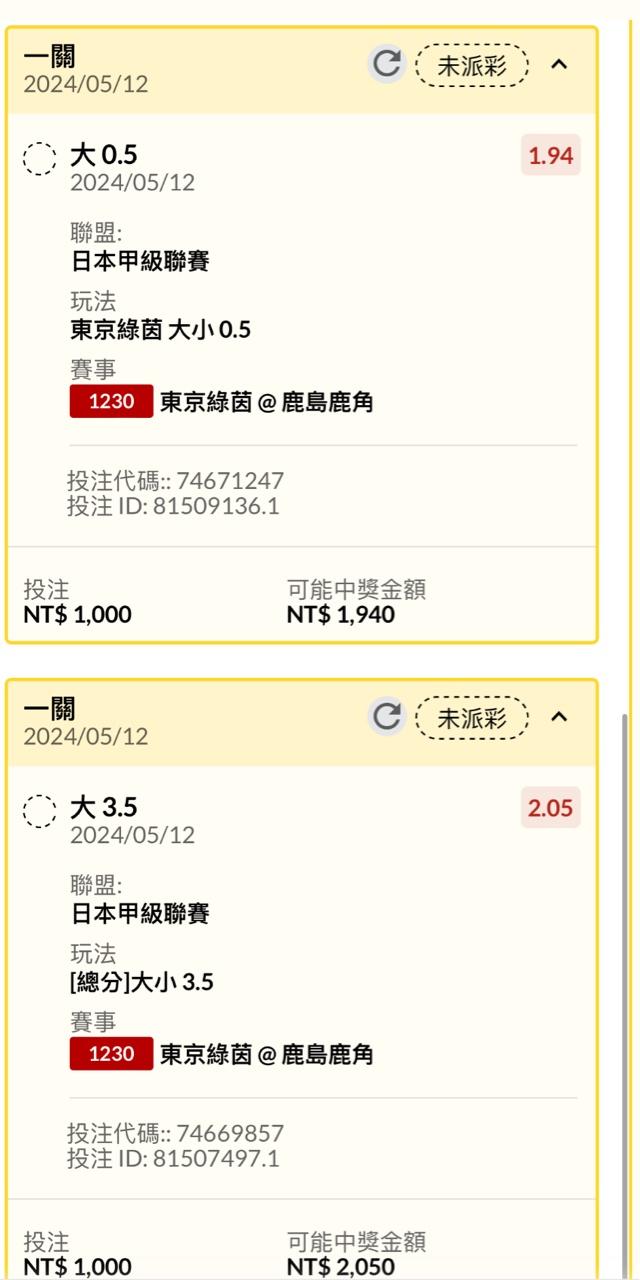
Task: Collapse the first bet card with 大 0.5
Action: [560, 65]
